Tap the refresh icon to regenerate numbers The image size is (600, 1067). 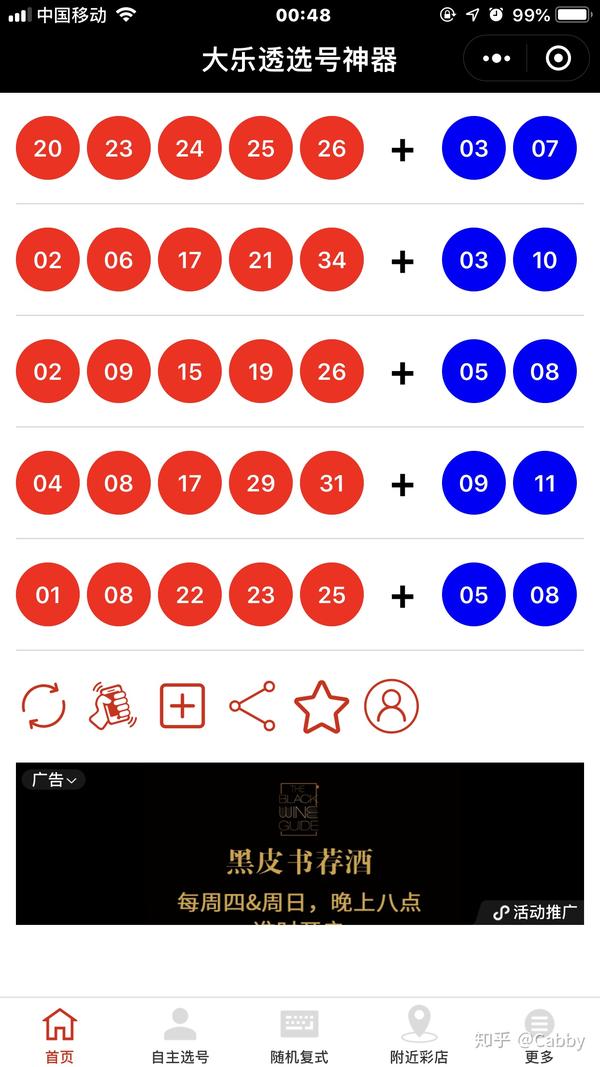click(43, 707)
